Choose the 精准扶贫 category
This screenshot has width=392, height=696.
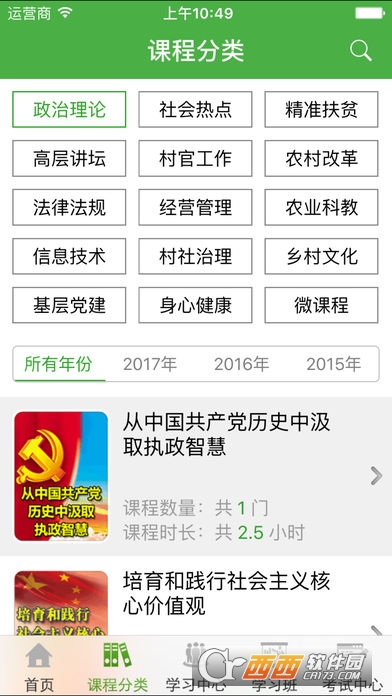321,110
